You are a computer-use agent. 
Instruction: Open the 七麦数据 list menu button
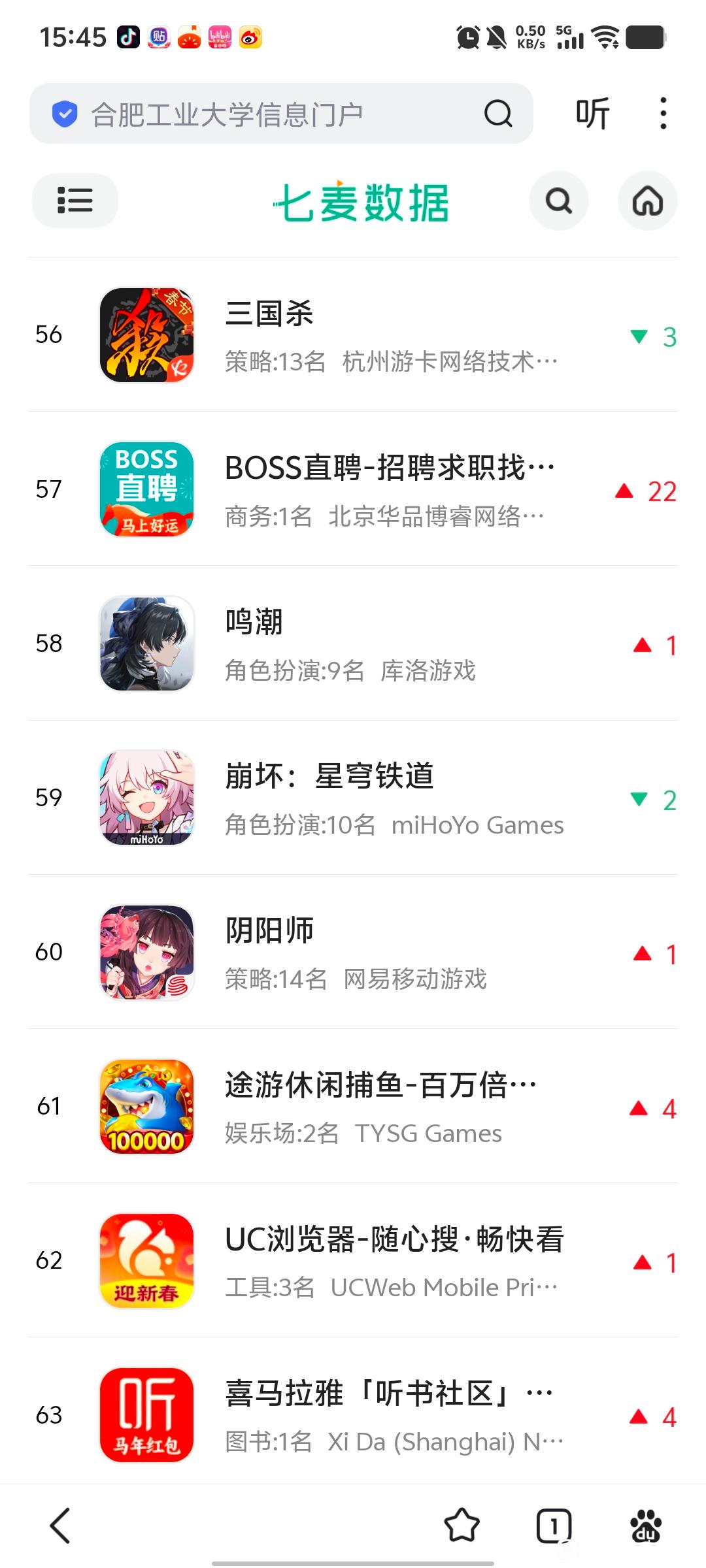75,200
